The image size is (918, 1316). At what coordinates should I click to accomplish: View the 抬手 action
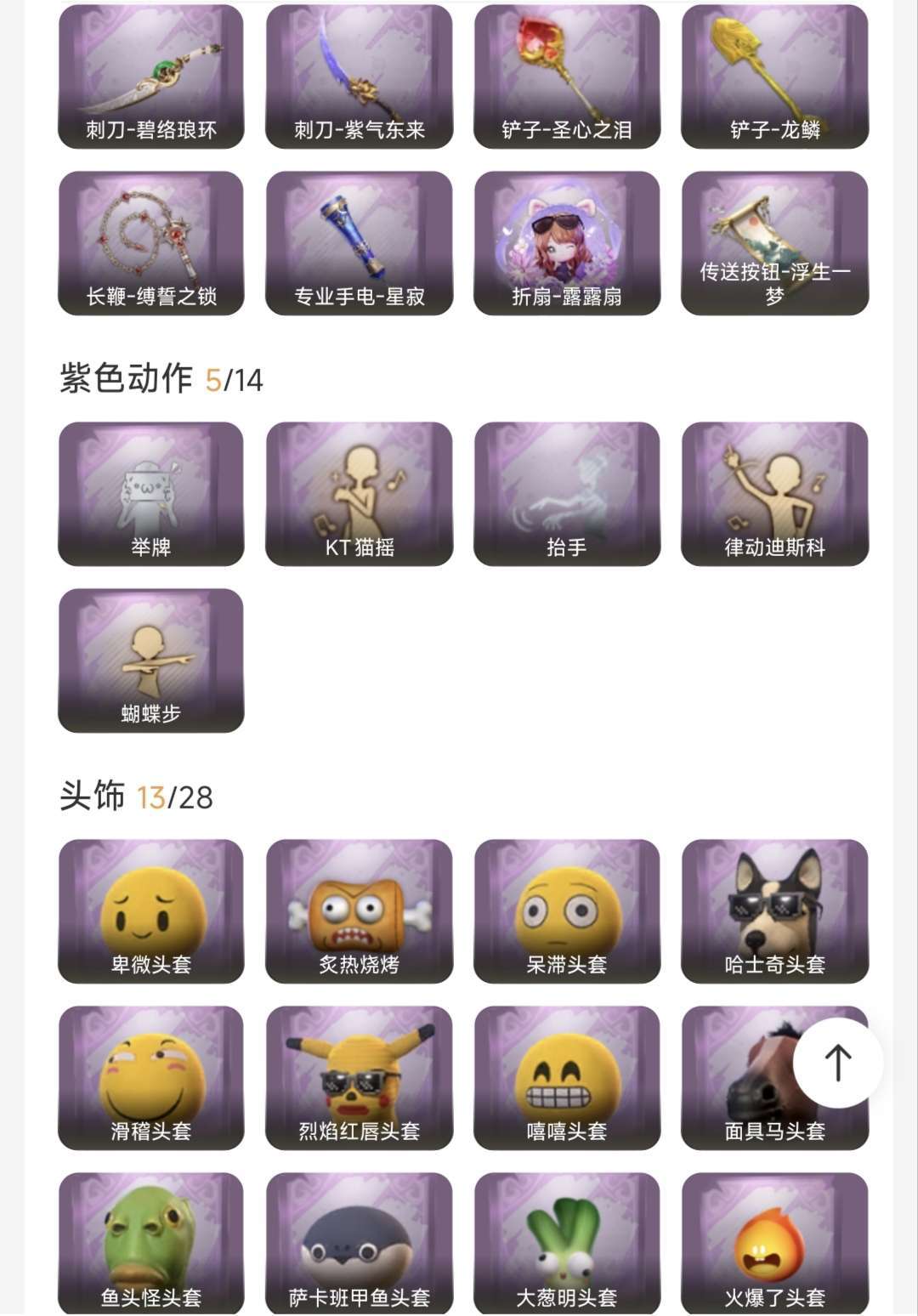[567, 494]
